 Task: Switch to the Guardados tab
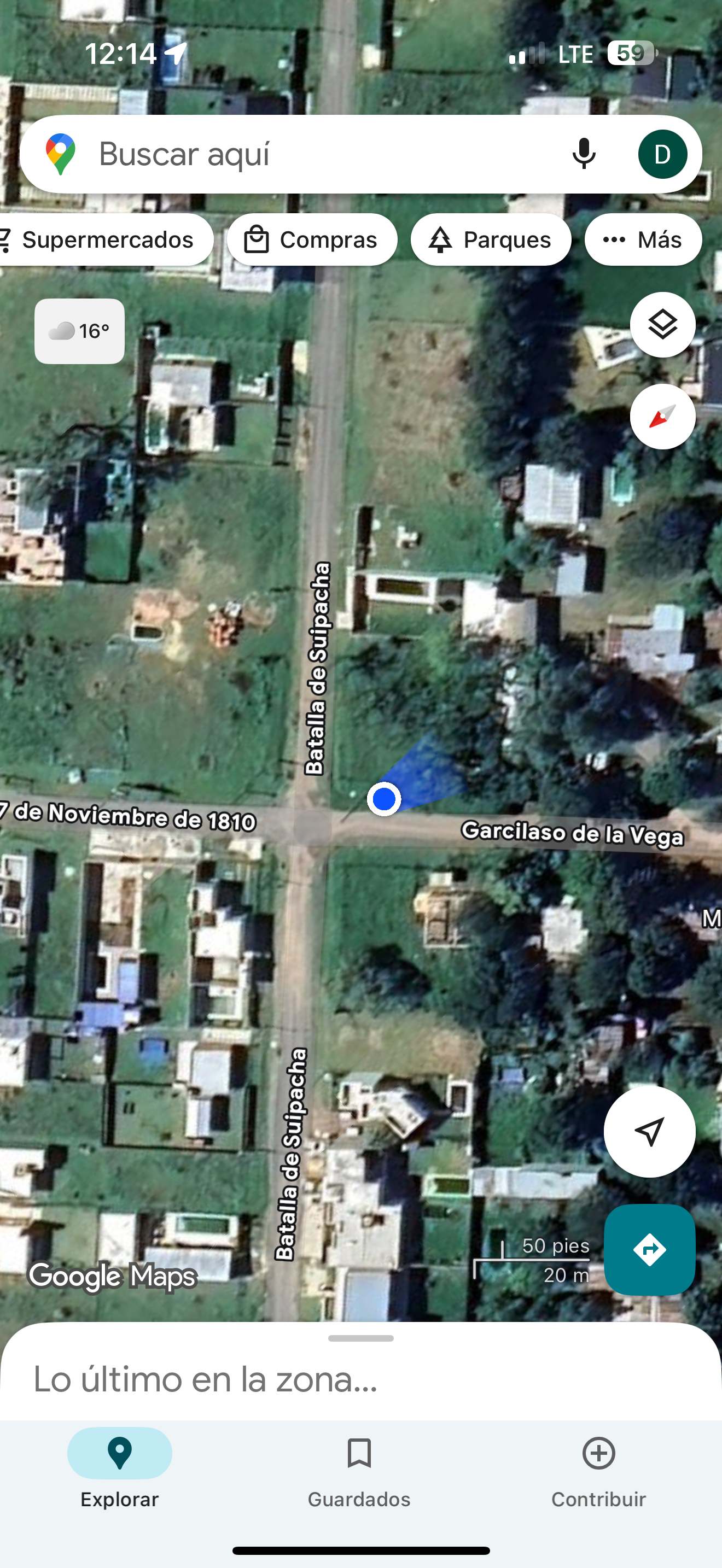(359, 1467)
